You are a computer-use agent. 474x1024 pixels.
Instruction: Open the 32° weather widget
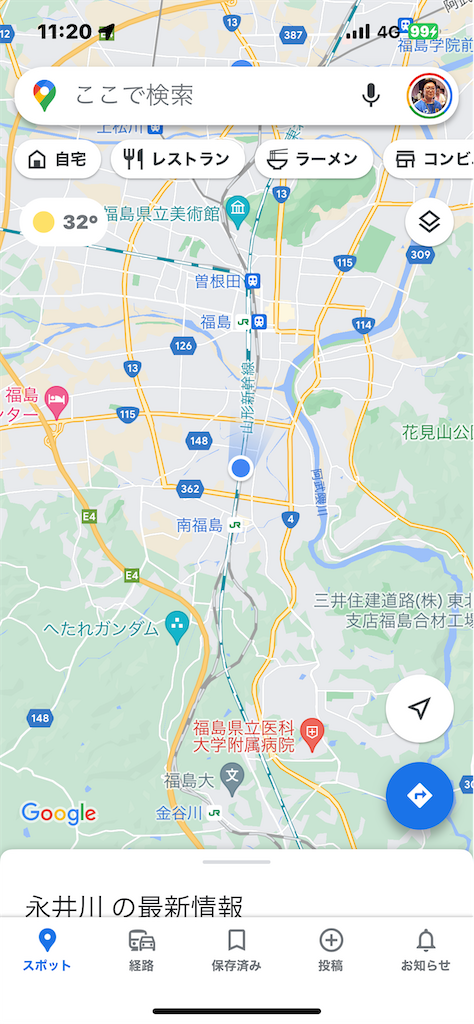tap(63, 222)
